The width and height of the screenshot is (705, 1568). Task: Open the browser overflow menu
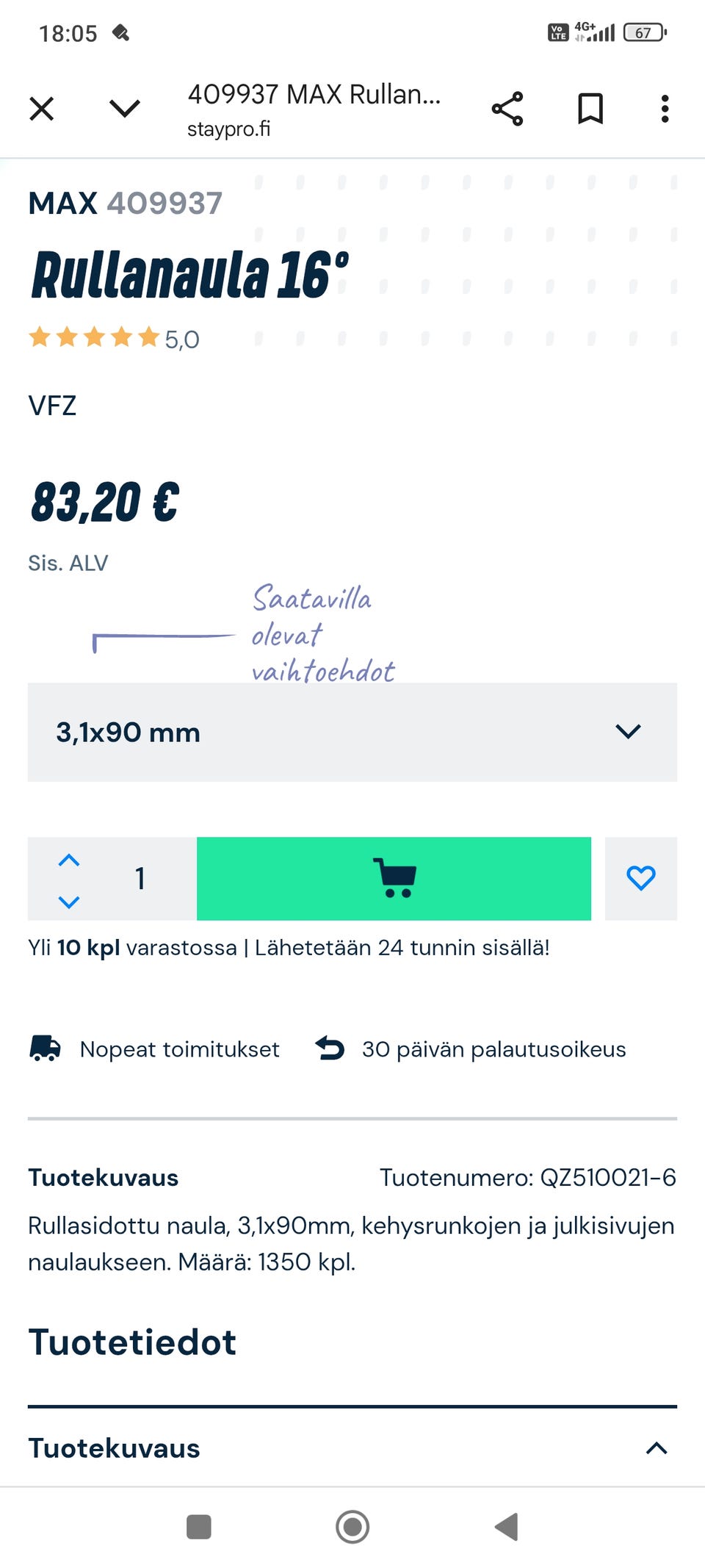coord(664,109)
